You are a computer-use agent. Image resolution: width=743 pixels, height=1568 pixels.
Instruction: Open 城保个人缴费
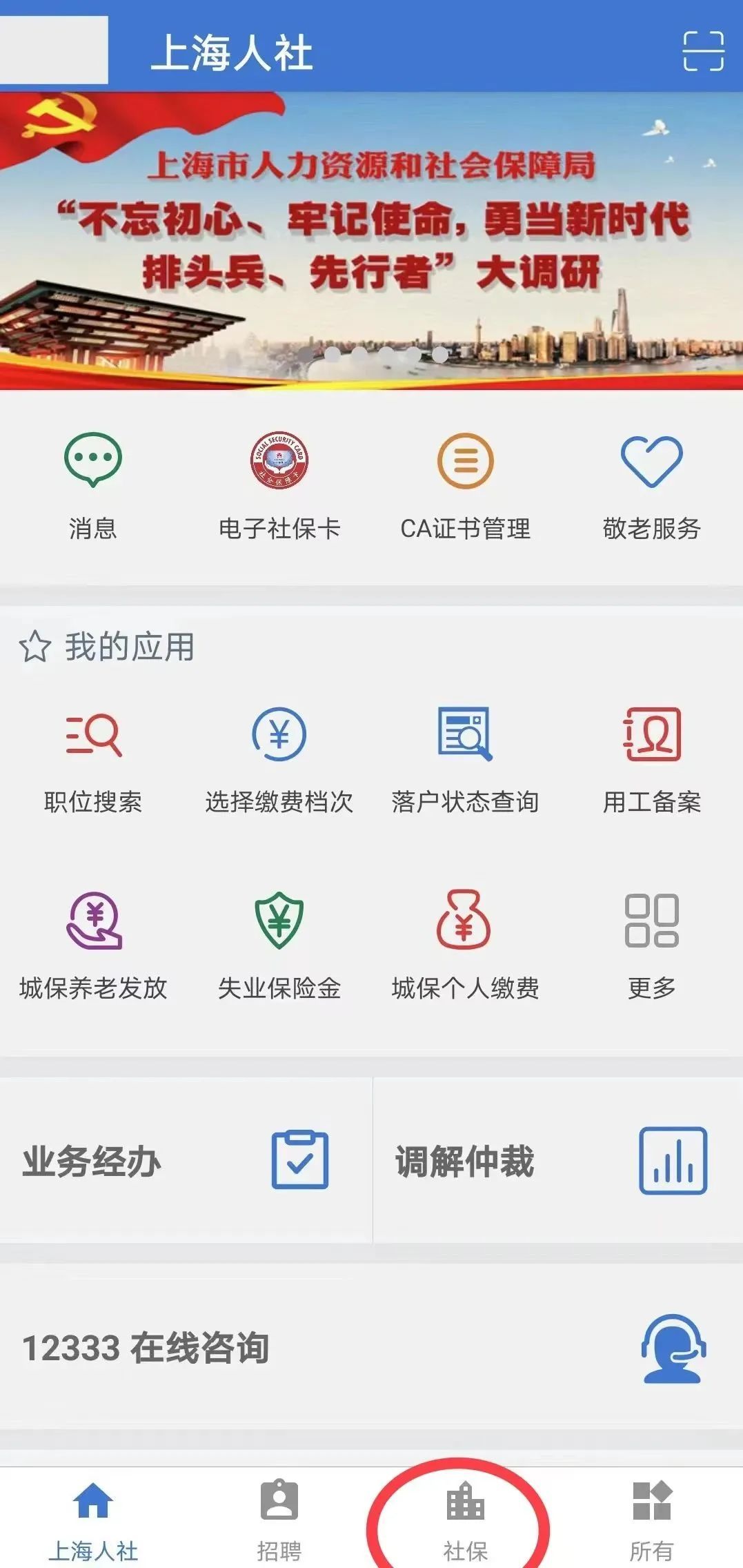tap(465, 945)
